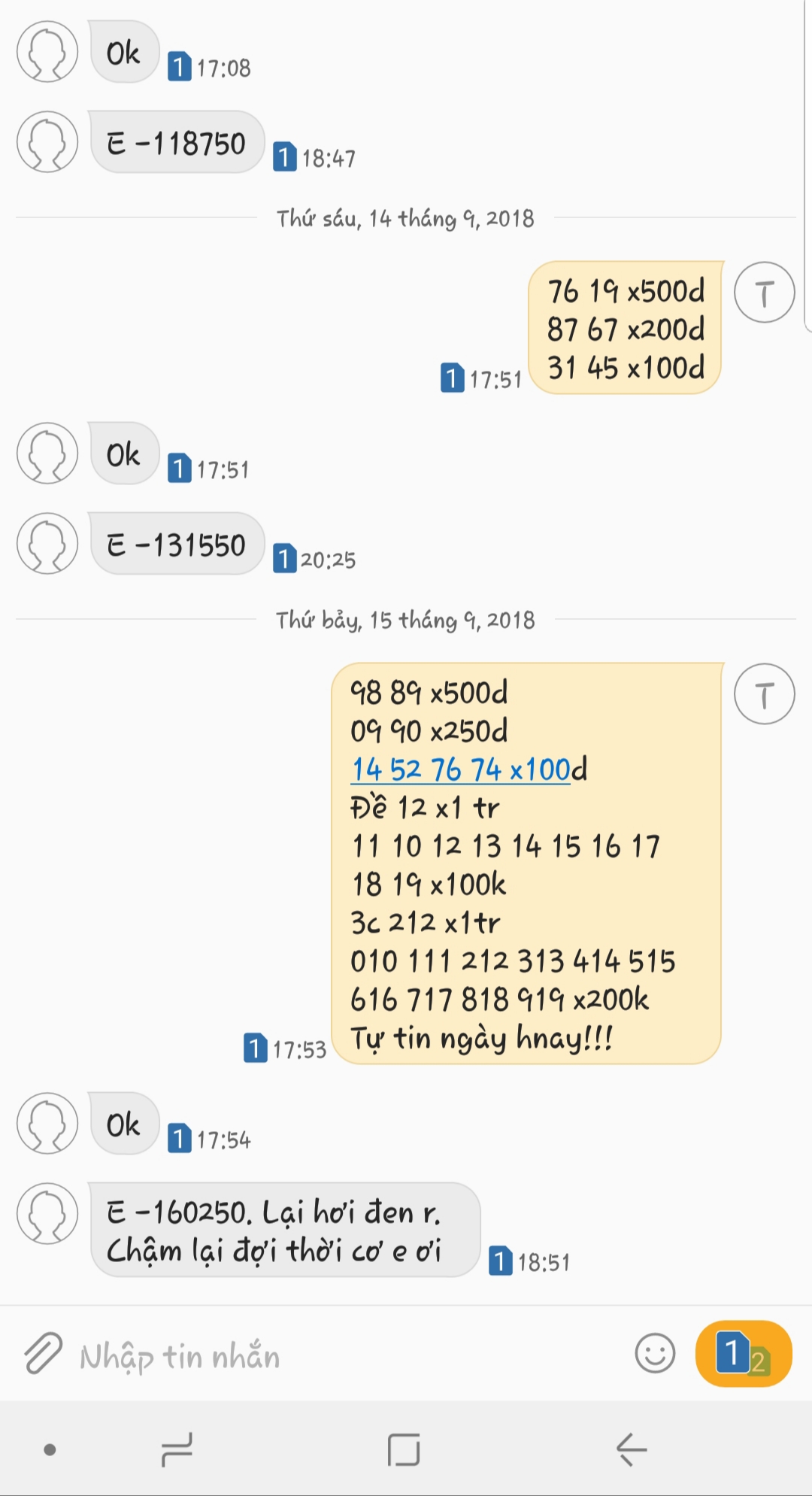
Task: Tap contact avatar next to 'E -160250' message
Action: [47, 1213]
